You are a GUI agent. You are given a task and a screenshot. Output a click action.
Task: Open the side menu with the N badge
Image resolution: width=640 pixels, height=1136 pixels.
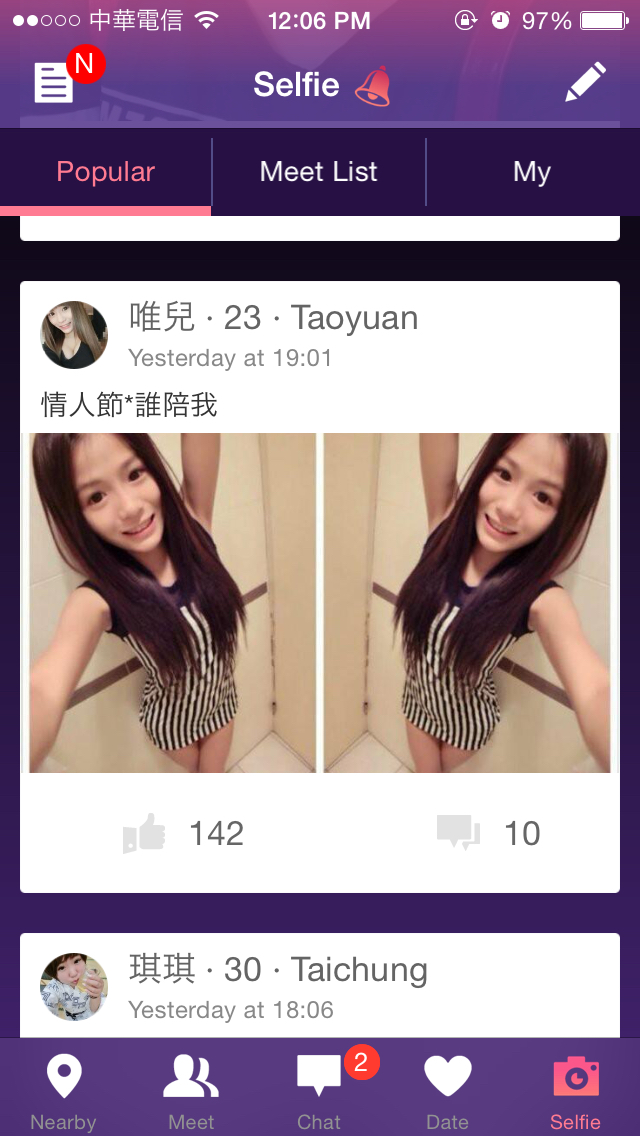click(55, 83)
